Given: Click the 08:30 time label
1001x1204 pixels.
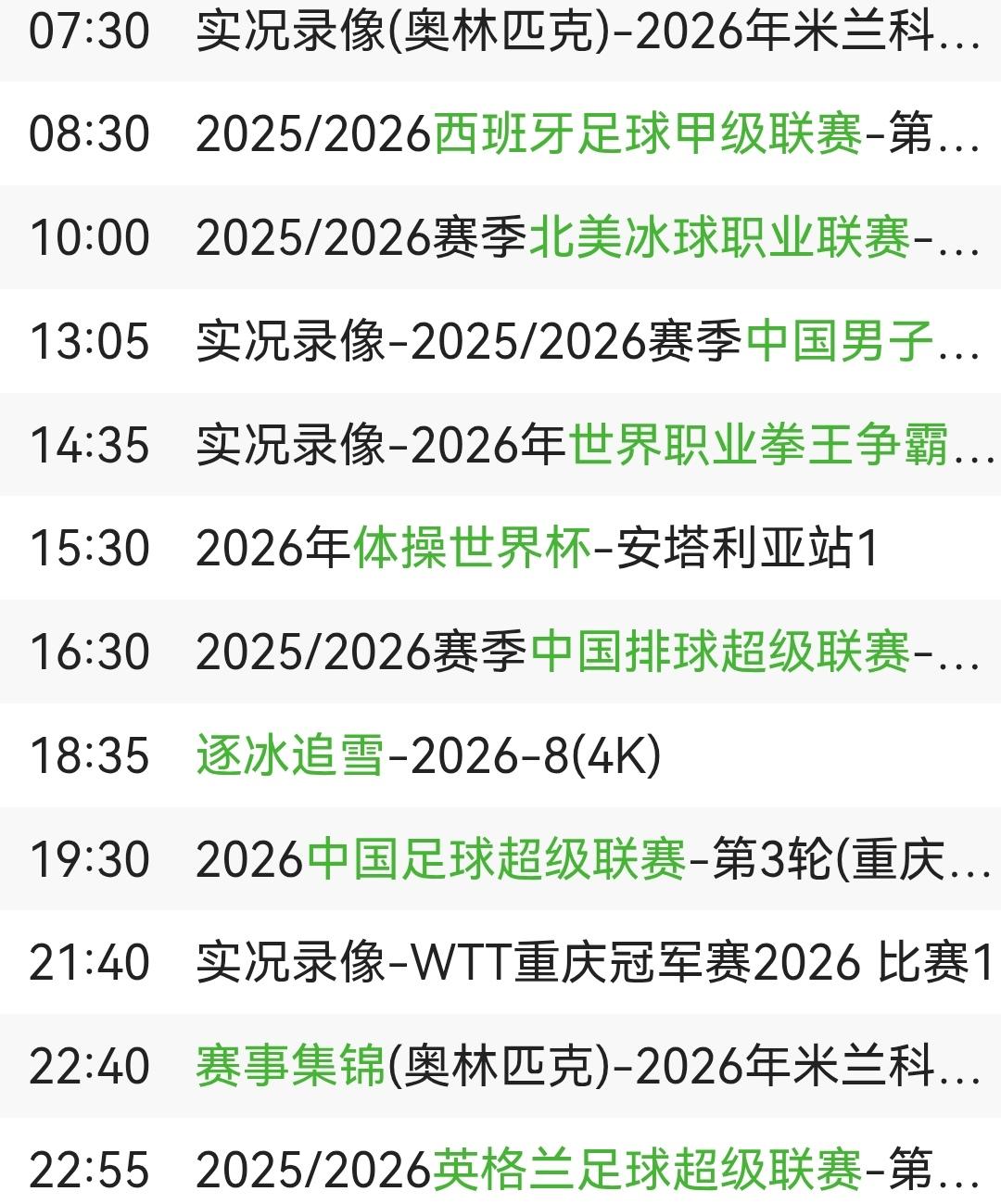Looking at the screenshot, I should point(86,133).
